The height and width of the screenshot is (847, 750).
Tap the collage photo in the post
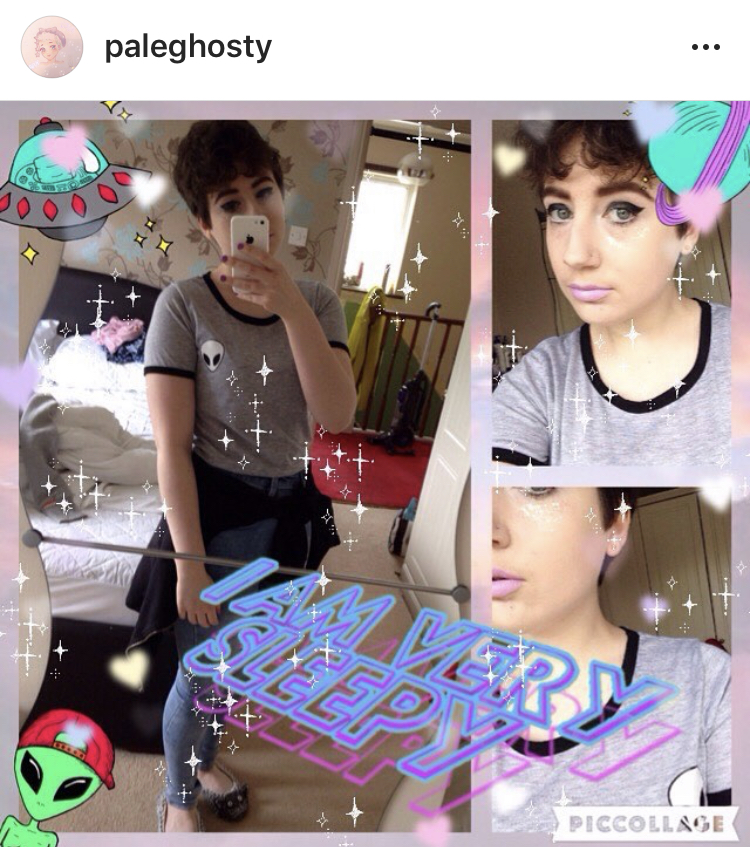coord(375,470)
